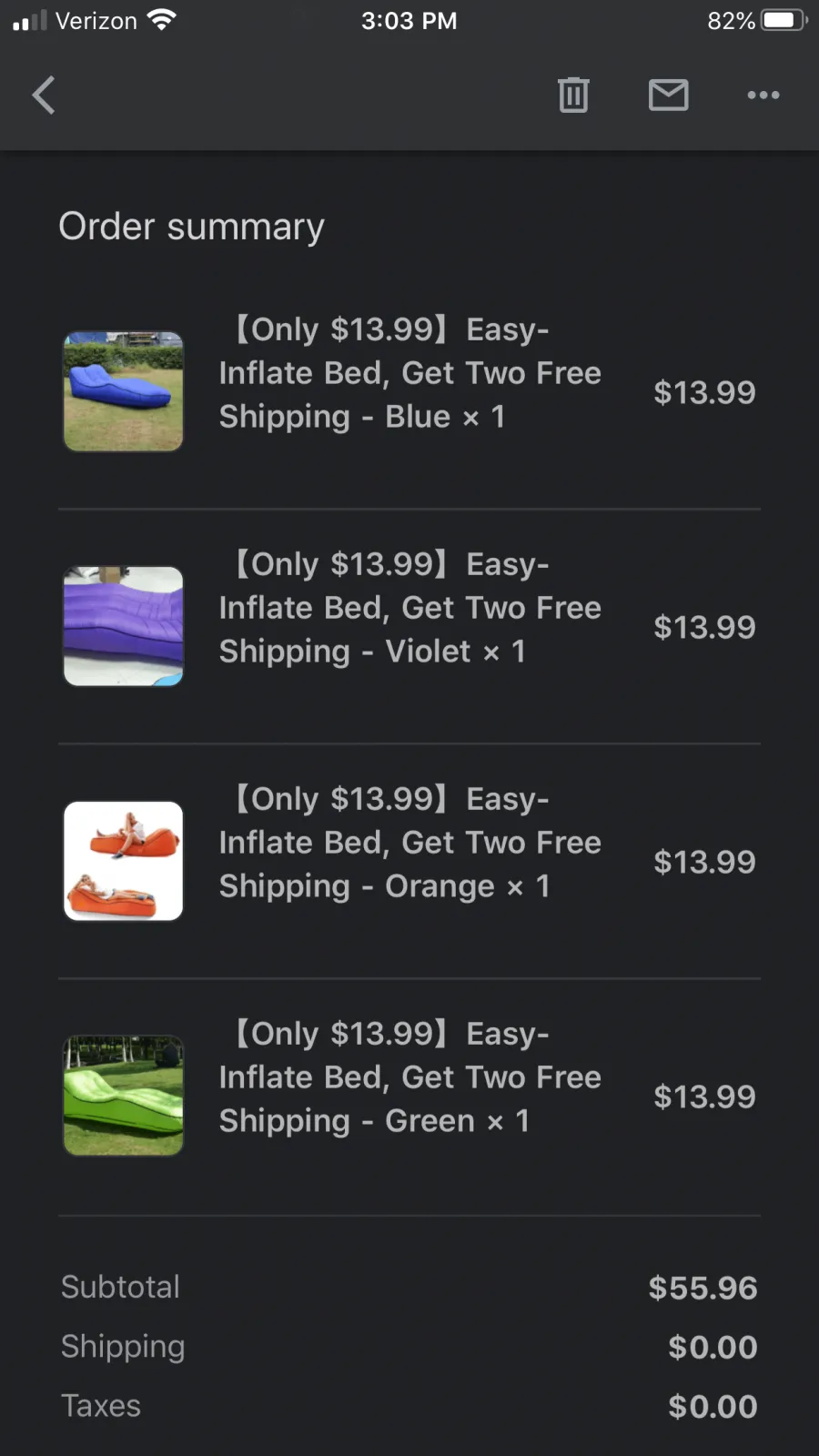Go back to the inbox
The image size is (819, 1456).
(44, 95)
